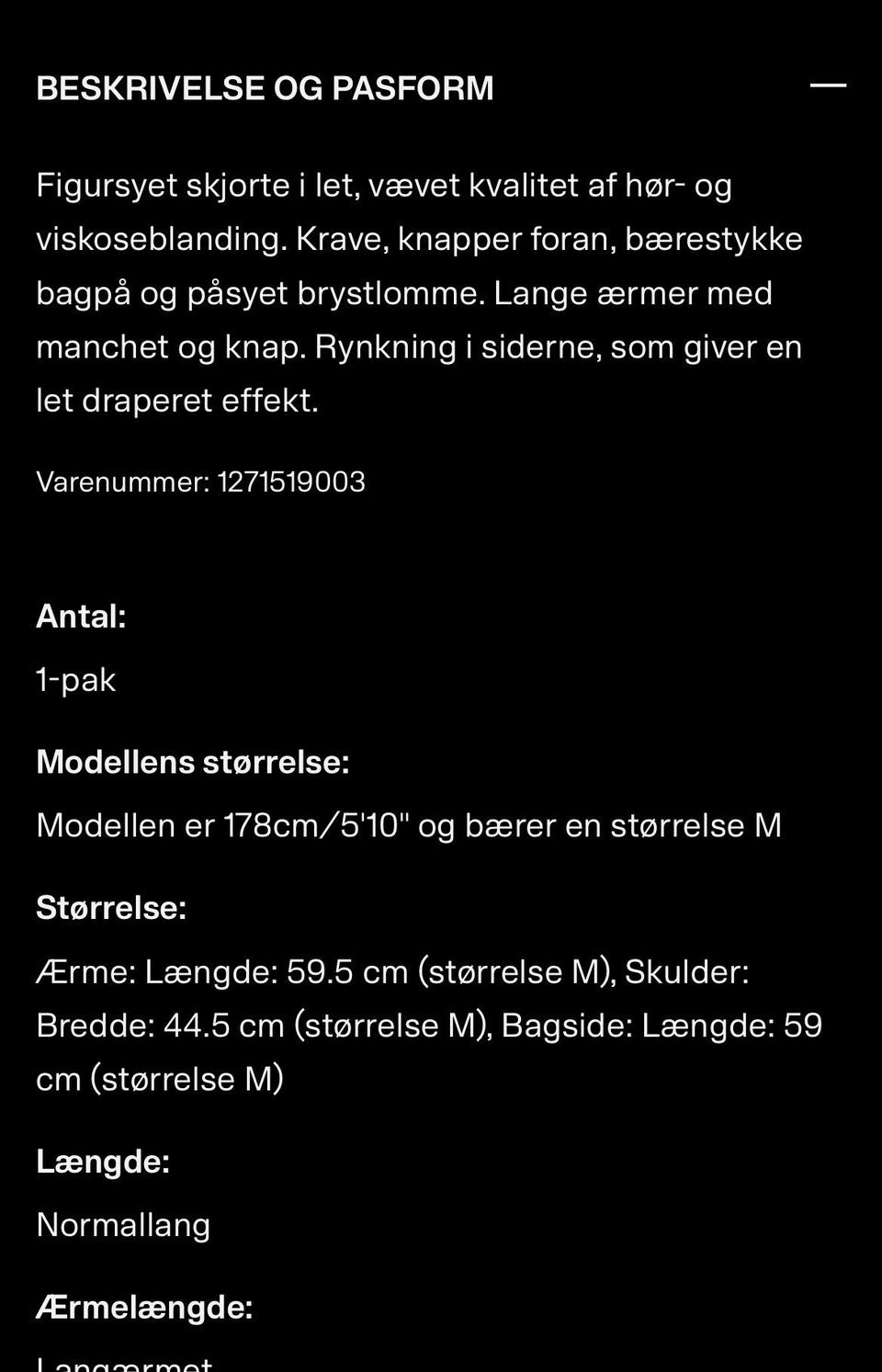Click the Modellens størrelse heading

point(193,762)
